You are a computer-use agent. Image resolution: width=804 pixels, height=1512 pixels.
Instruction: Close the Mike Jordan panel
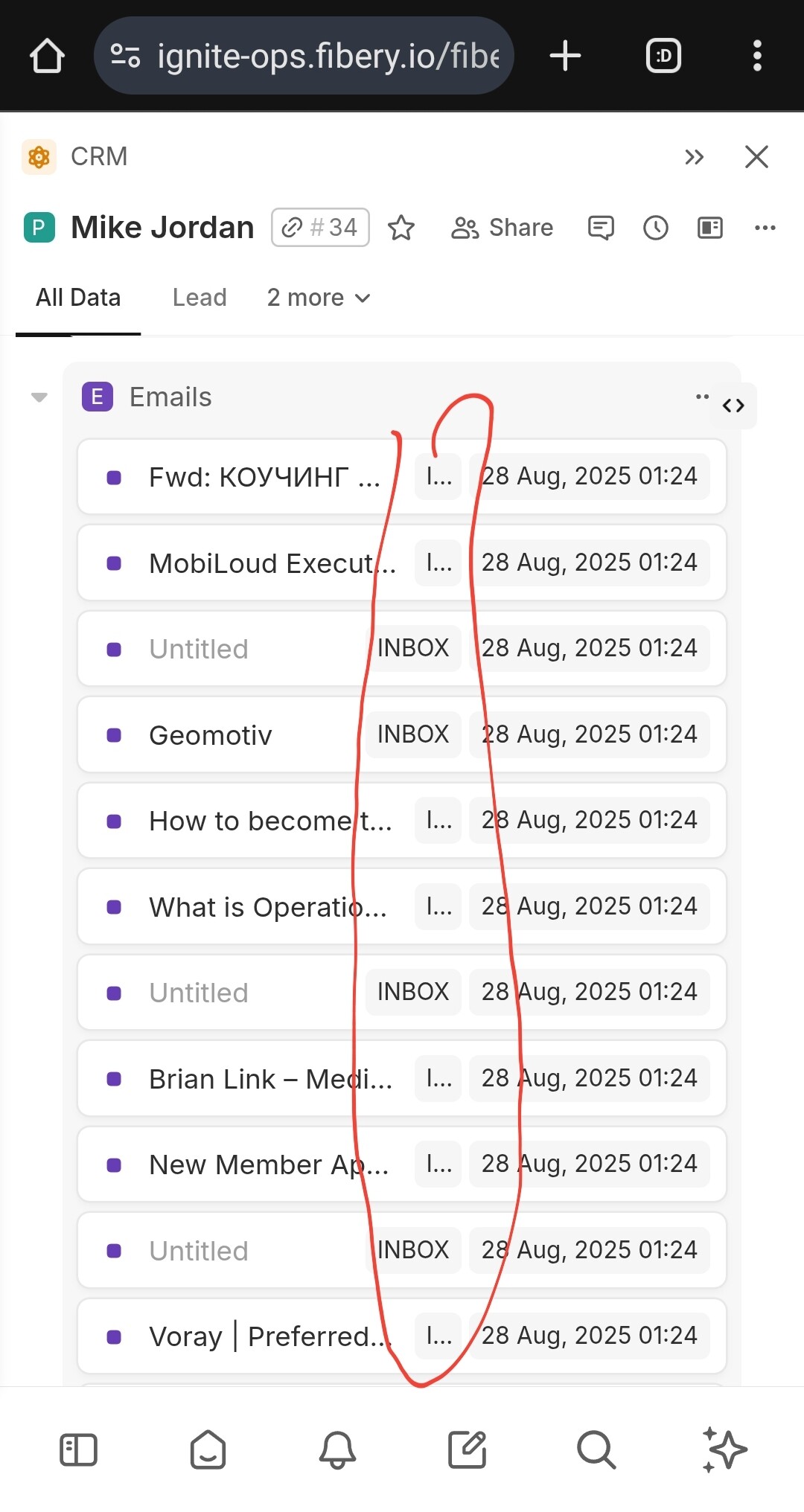756,157
